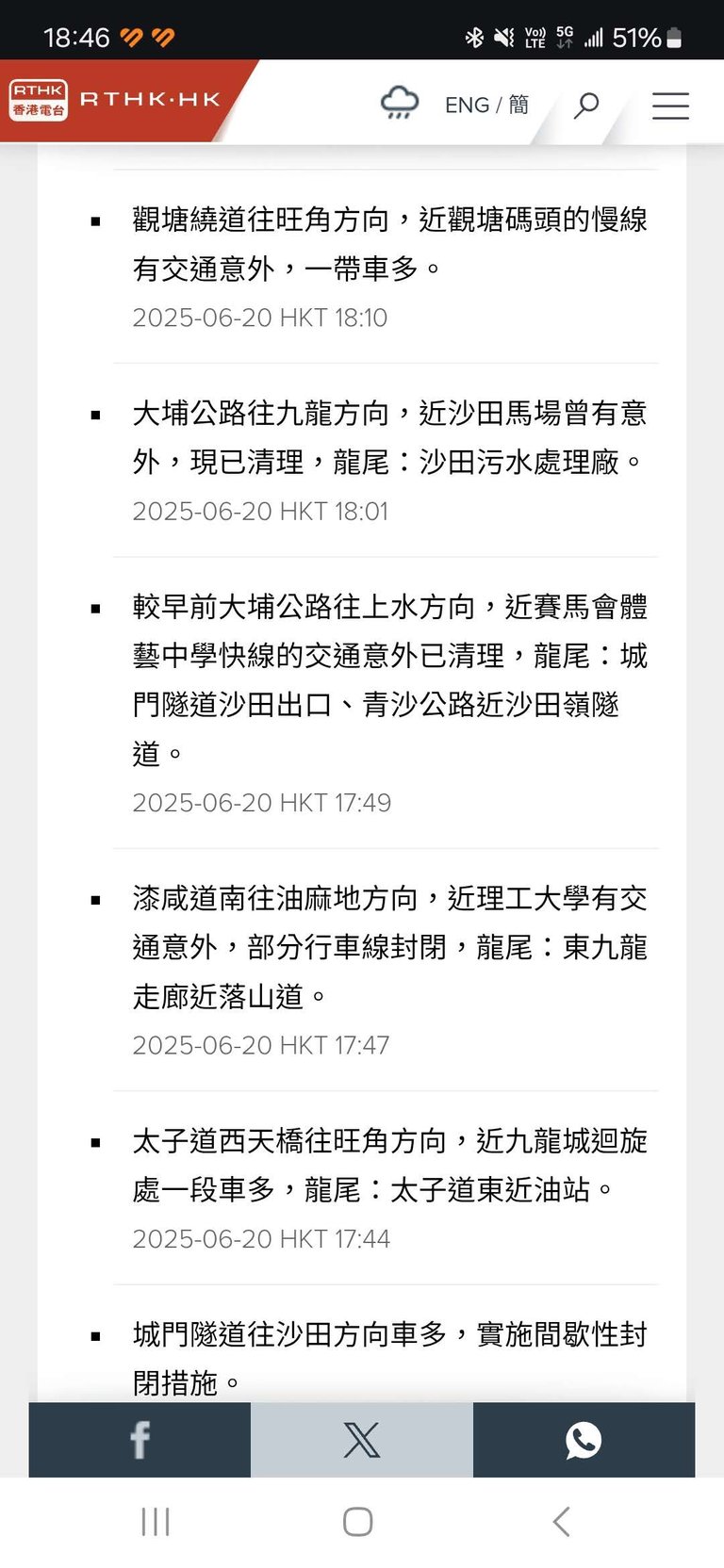Screen dimensions: 724x1568
Task: Switch language to ENG
Action: [467, 105]
